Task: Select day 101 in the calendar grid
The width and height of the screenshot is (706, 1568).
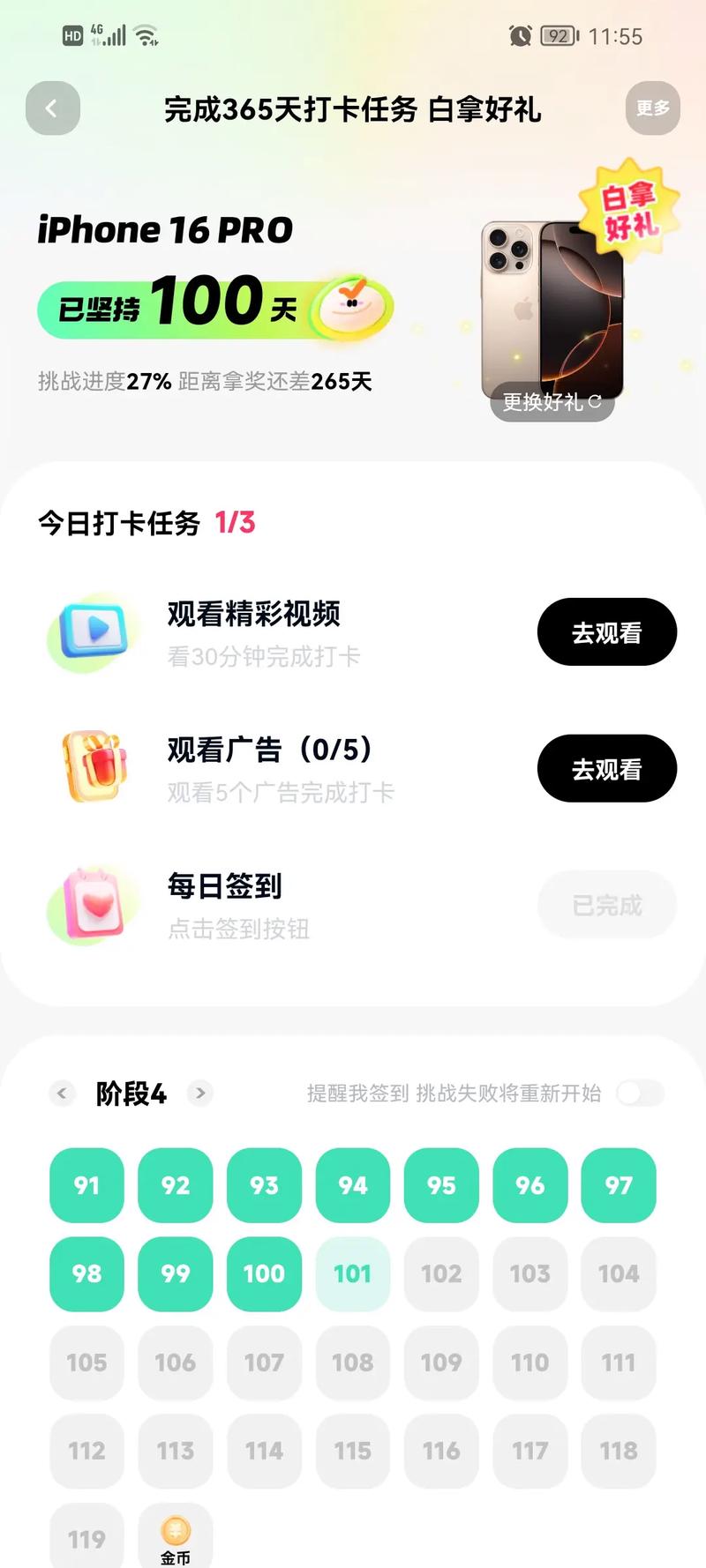Action: (352, 1273)
